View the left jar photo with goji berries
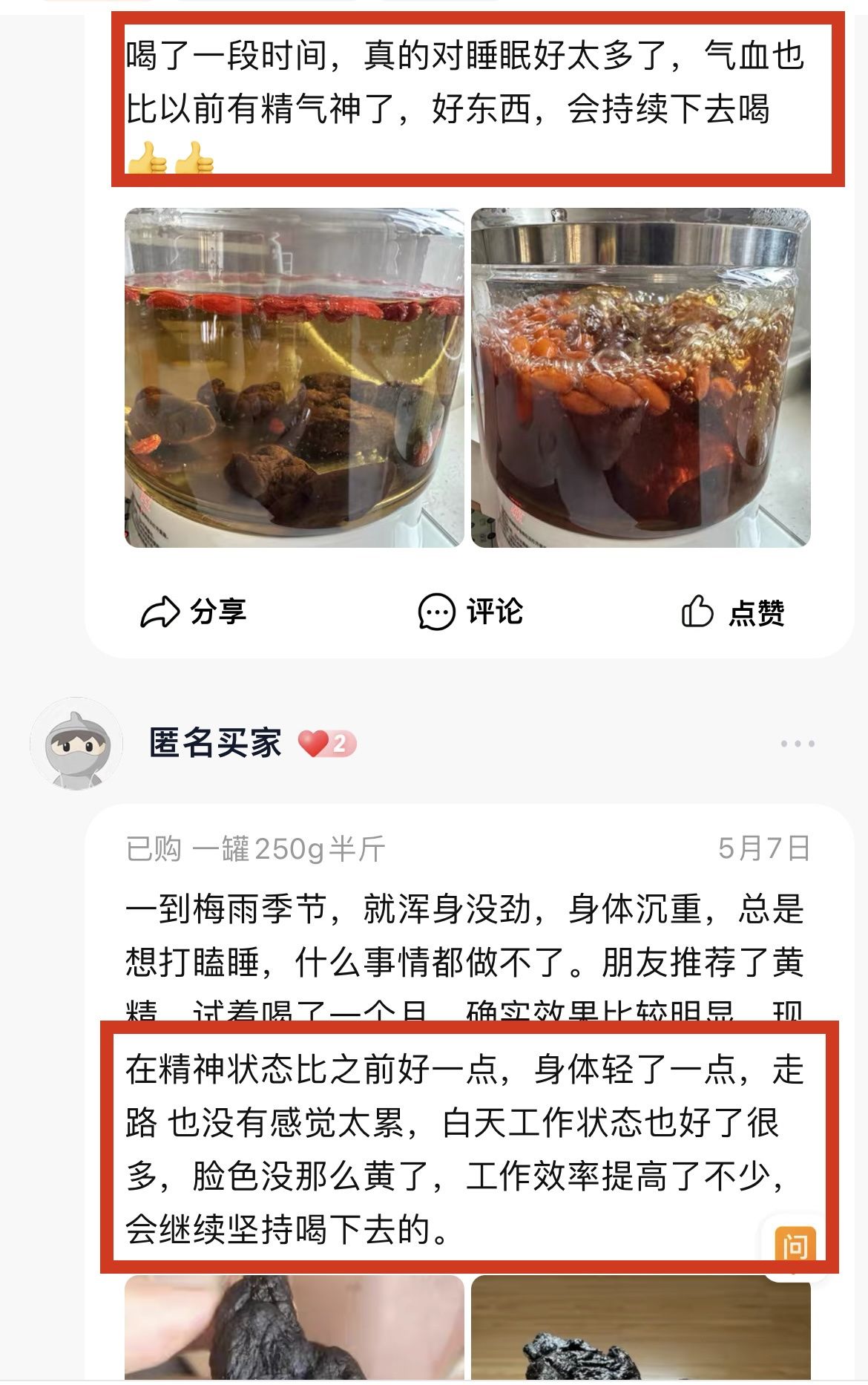The height and width of the screenshot is (1385, 868). point(294,378)
